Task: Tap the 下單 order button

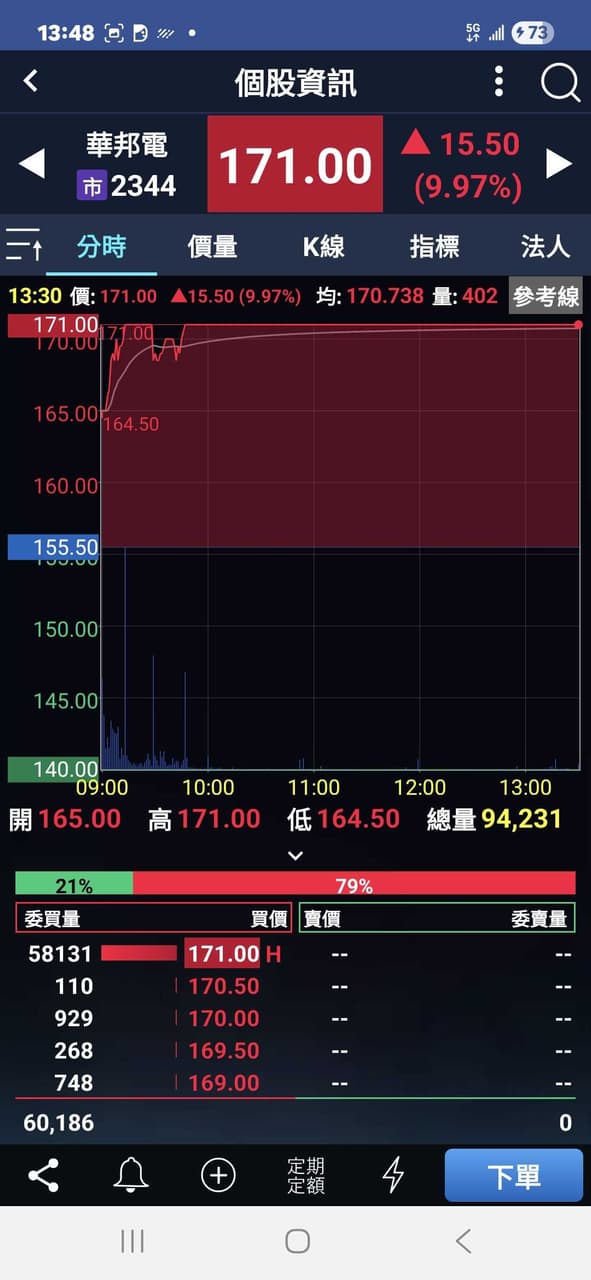Action: click(x=514, y=1175)
